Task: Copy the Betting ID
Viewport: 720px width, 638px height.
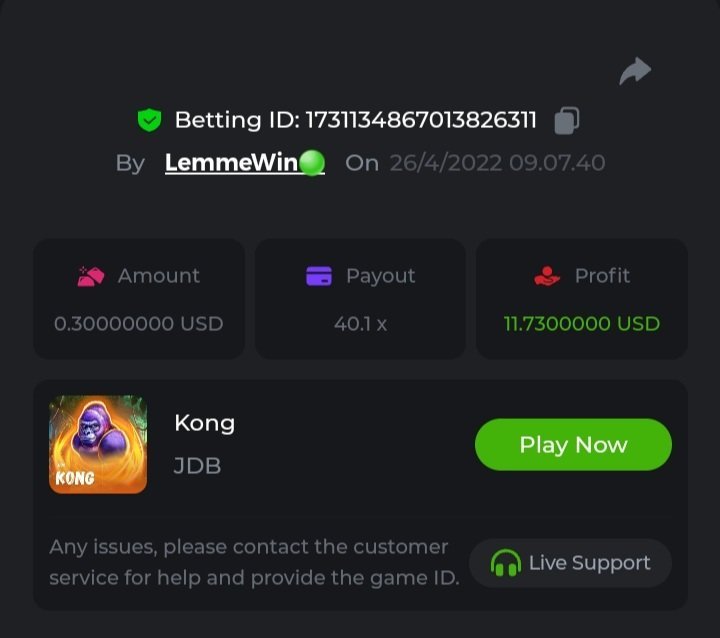Action: click(567, 120)
